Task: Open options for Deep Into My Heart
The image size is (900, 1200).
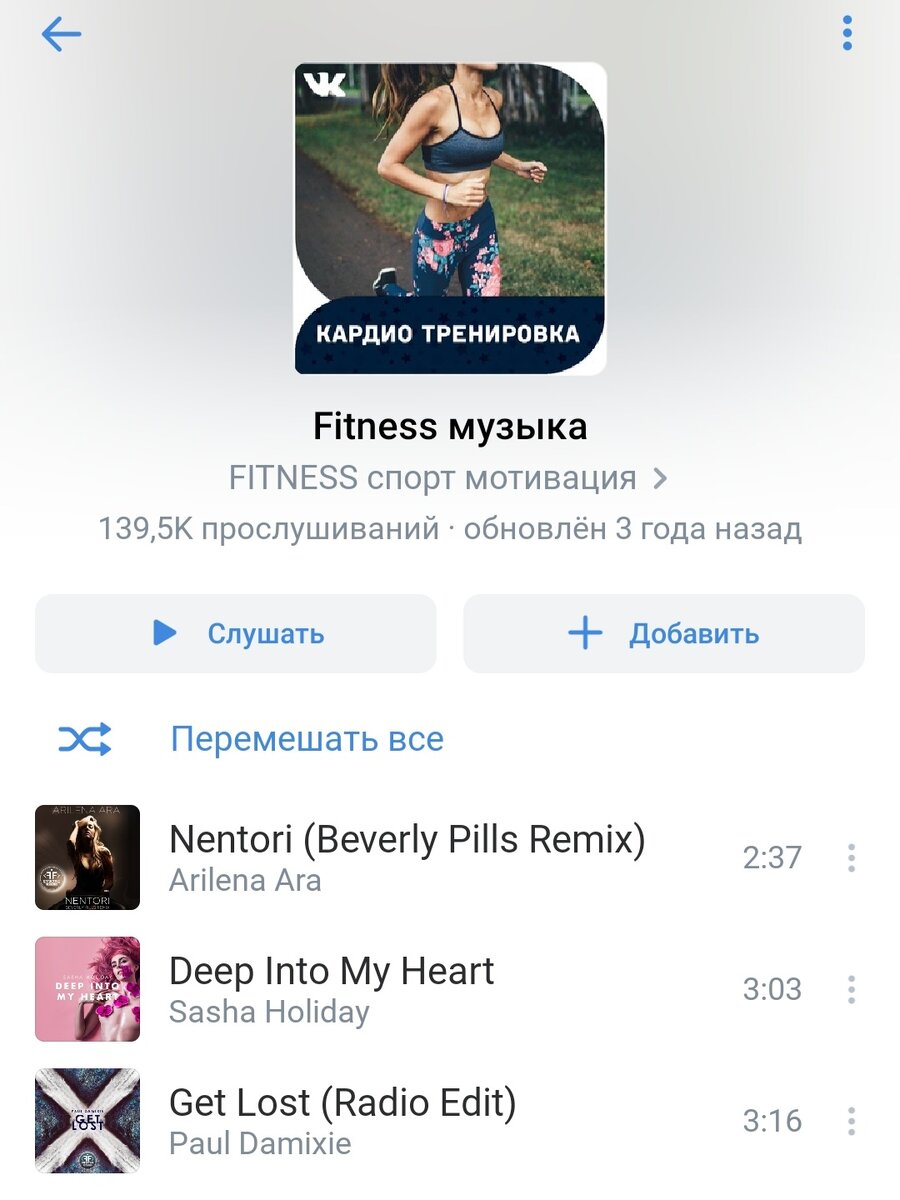Action: [851, 989]
